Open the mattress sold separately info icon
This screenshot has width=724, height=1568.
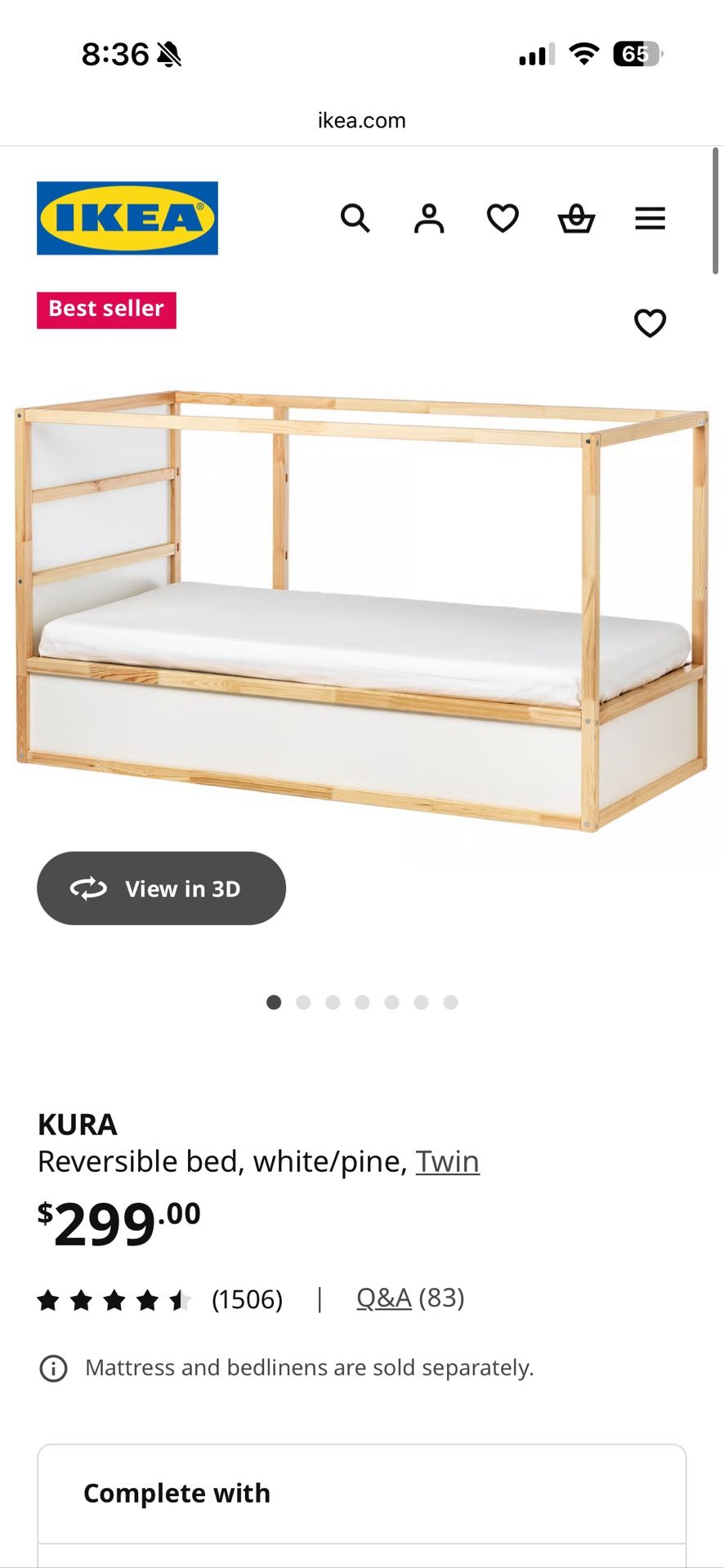(54, 1368)
